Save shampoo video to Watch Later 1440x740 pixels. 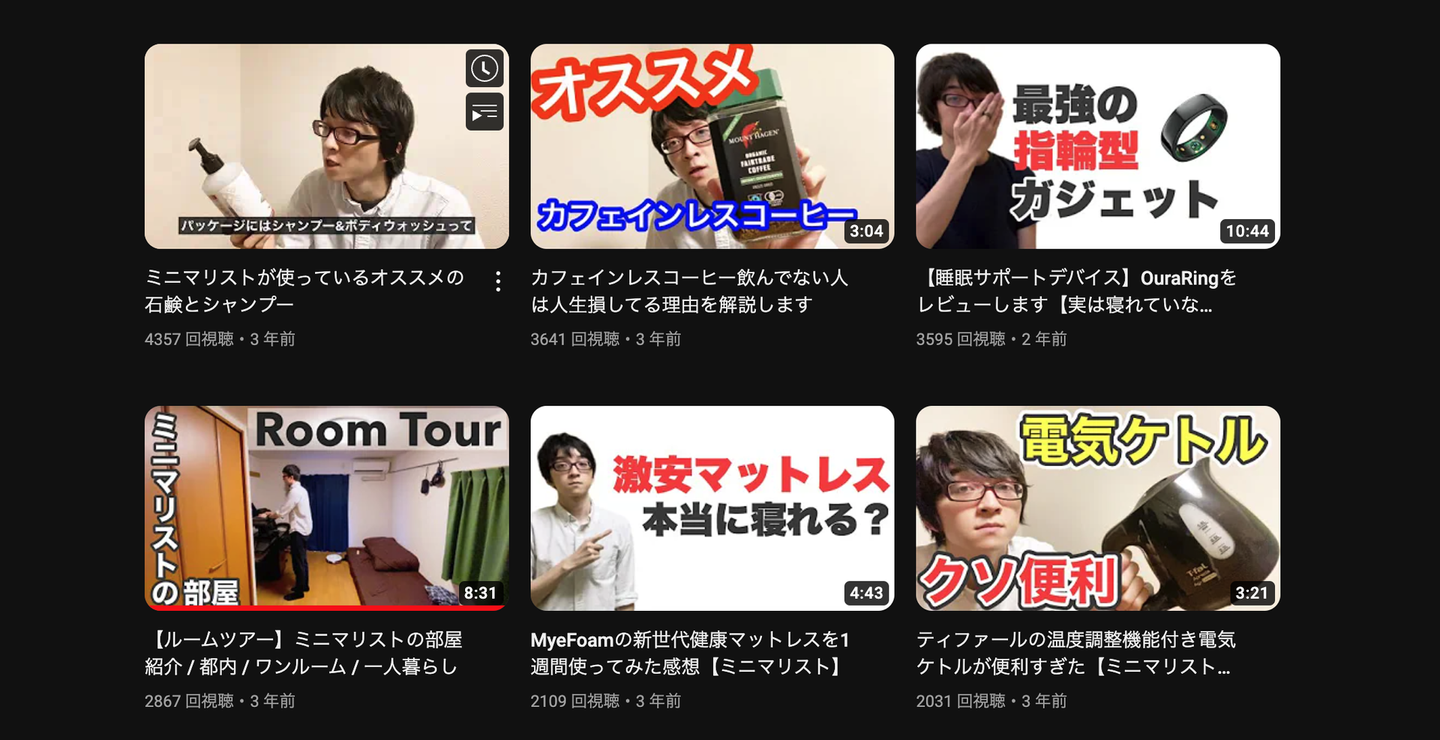484,69
